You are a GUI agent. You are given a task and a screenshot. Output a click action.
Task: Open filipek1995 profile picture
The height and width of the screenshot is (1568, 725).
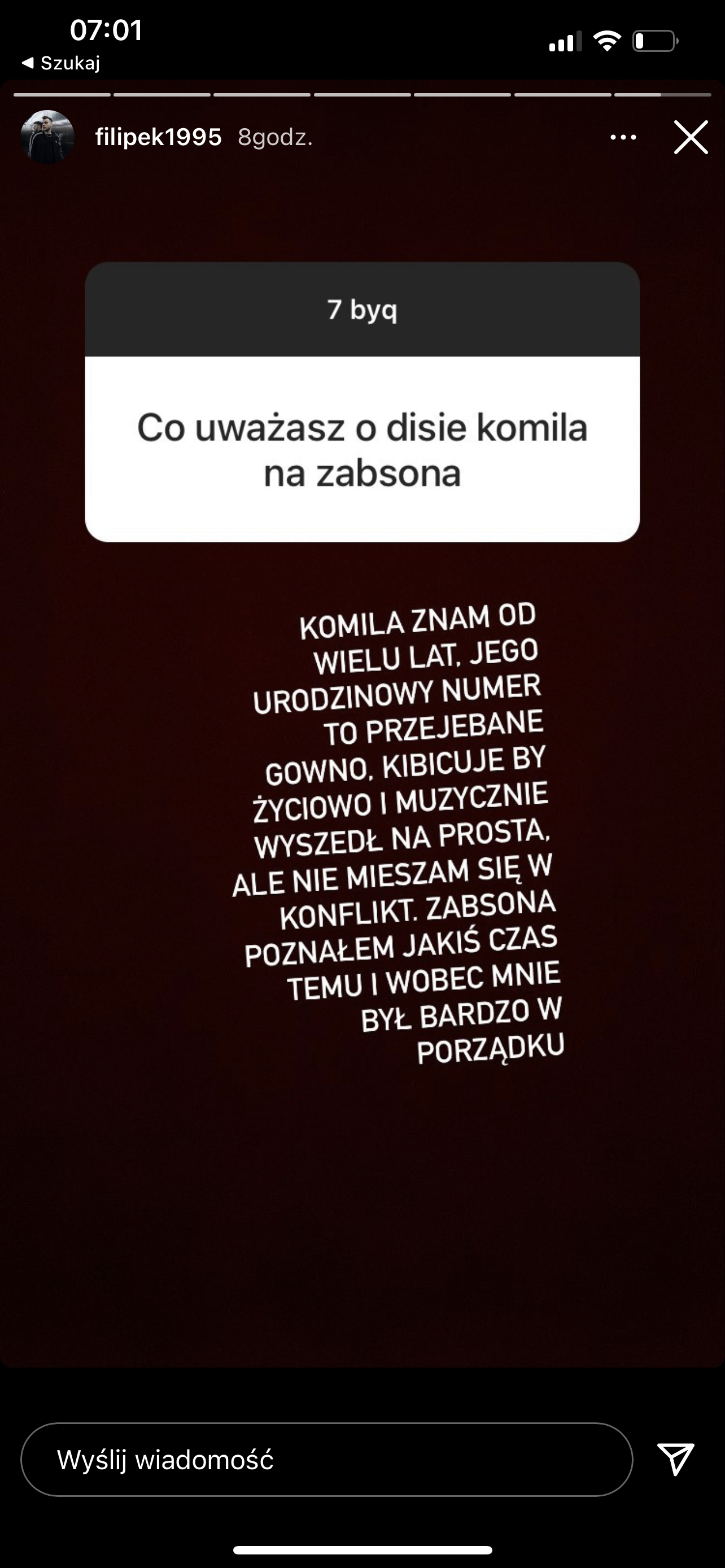47,137
